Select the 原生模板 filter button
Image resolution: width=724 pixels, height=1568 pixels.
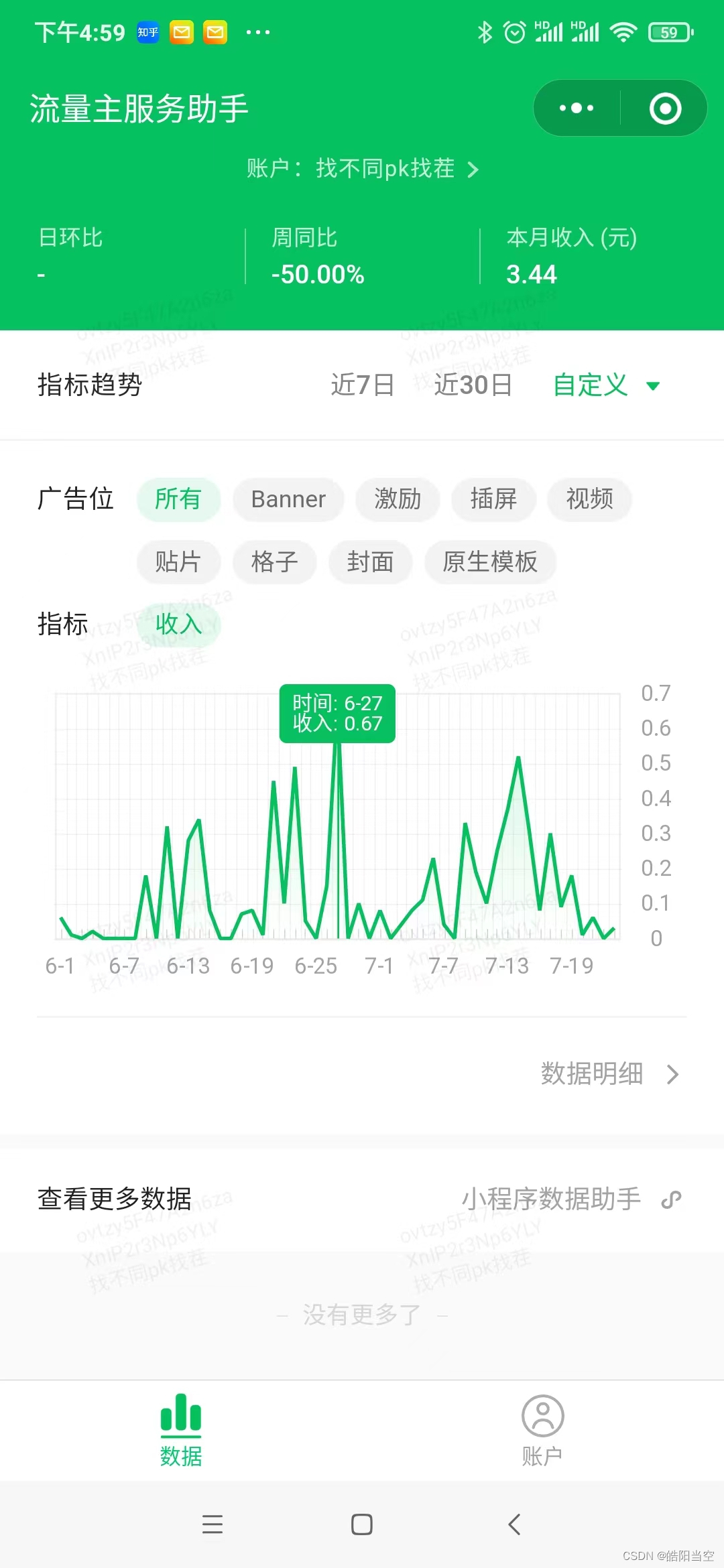(x=490, y=562)
